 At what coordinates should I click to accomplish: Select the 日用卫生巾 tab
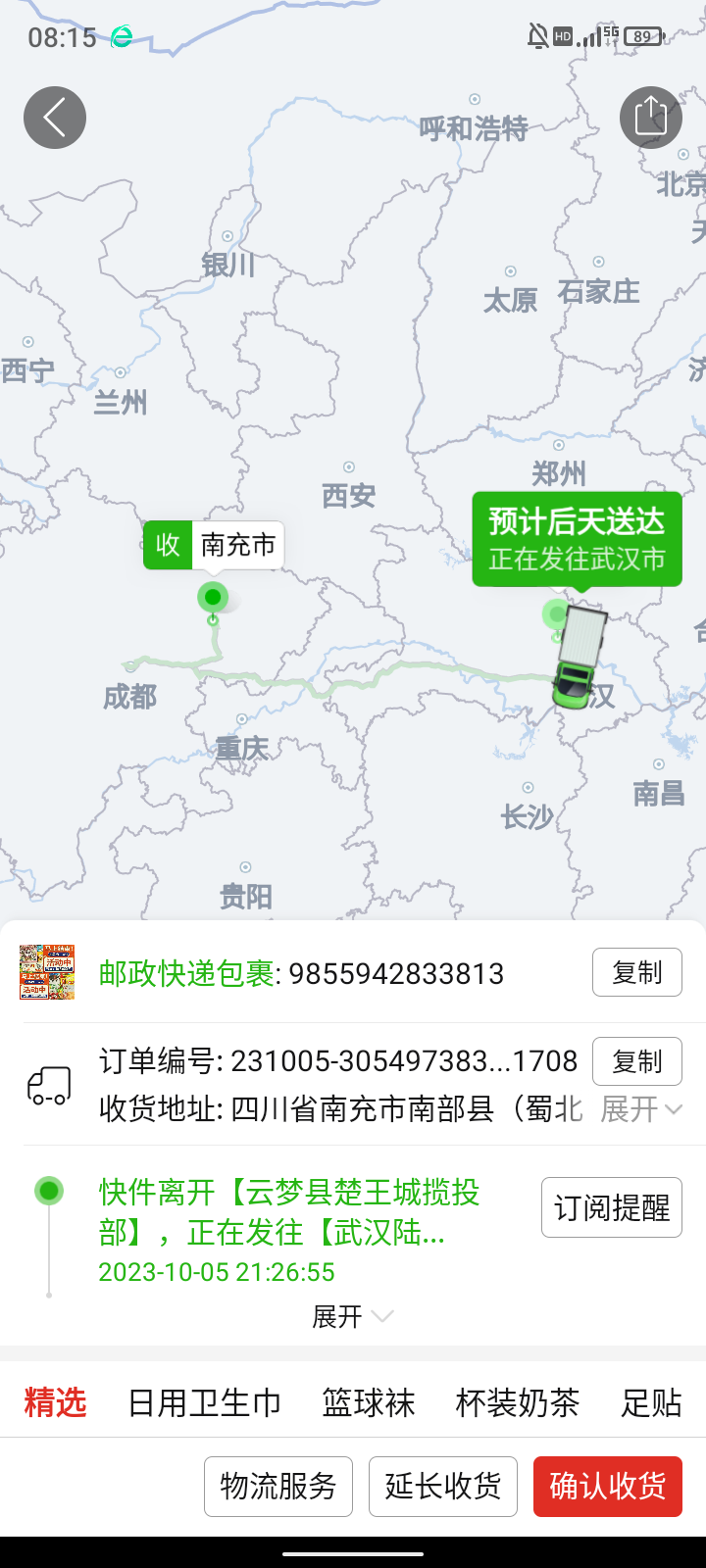(204, 1402)
